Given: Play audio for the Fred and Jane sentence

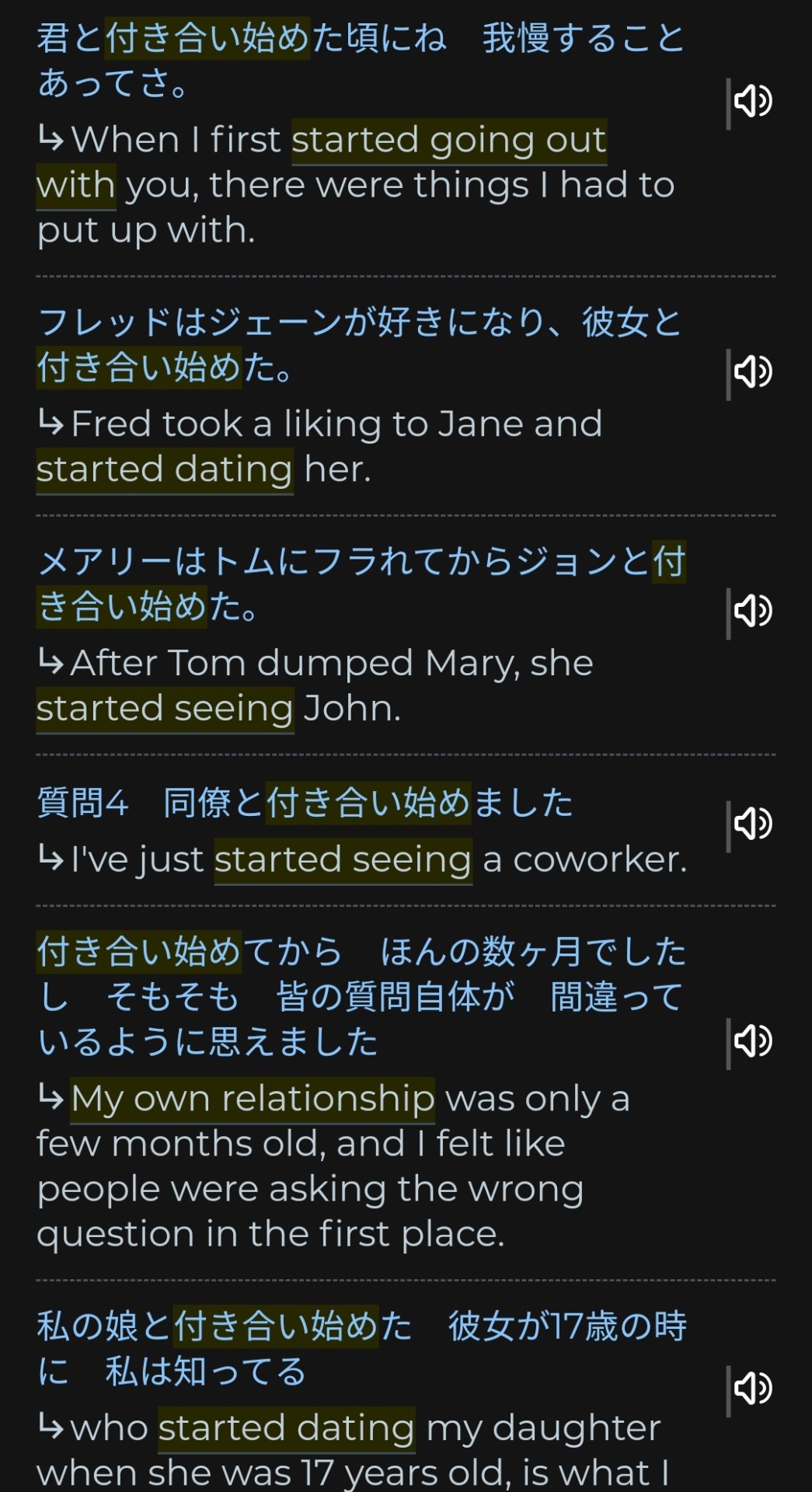Looking at the screenshot, I should tap(752, 371).
